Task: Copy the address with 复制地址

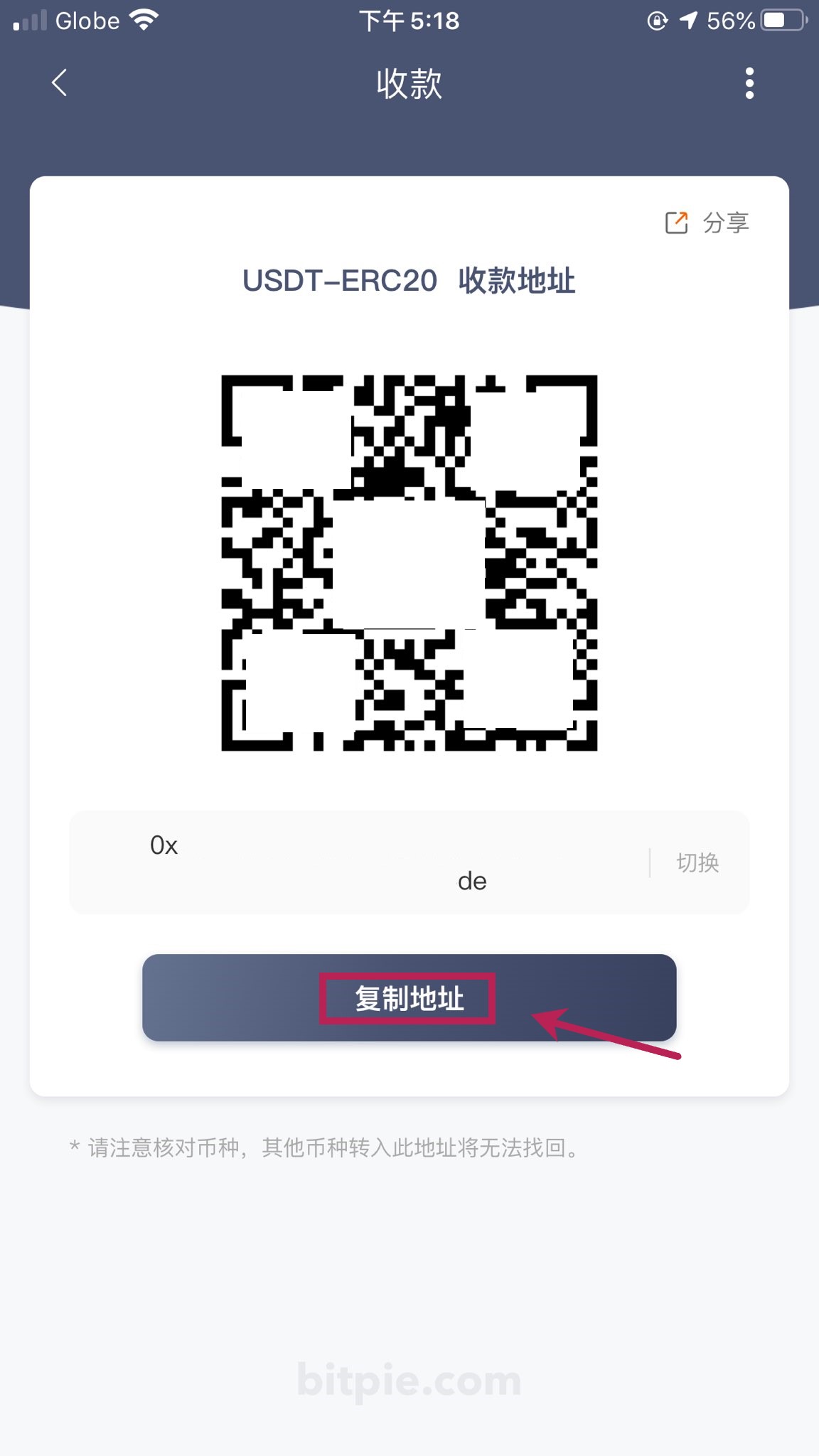Action: click(409, 998)
